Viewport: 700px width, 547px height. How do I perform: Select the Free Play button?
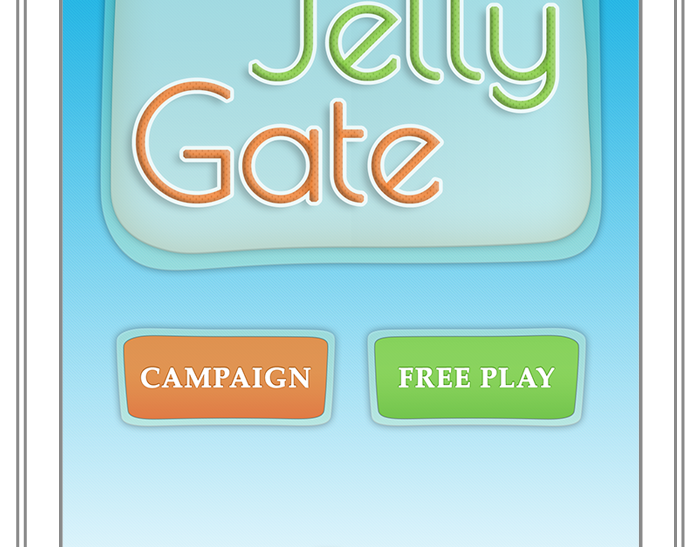[x=476, y=378]
